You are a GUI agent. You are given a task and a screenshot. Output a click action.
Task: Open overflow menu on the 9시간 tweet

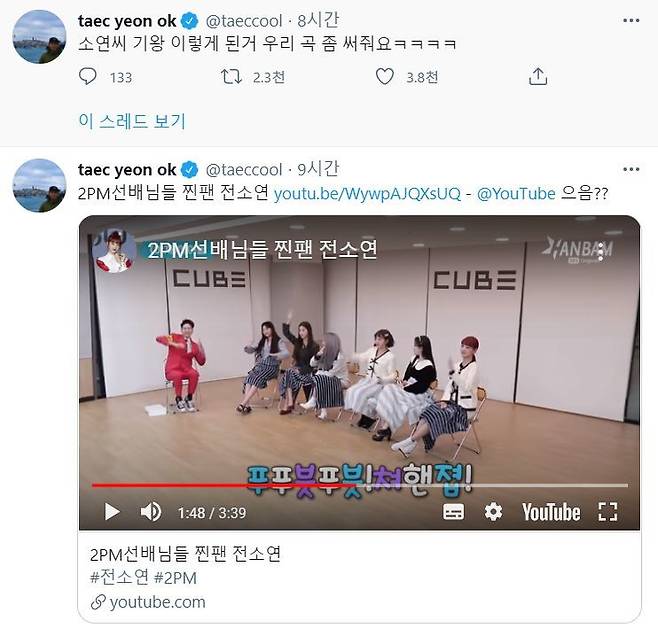629,169
